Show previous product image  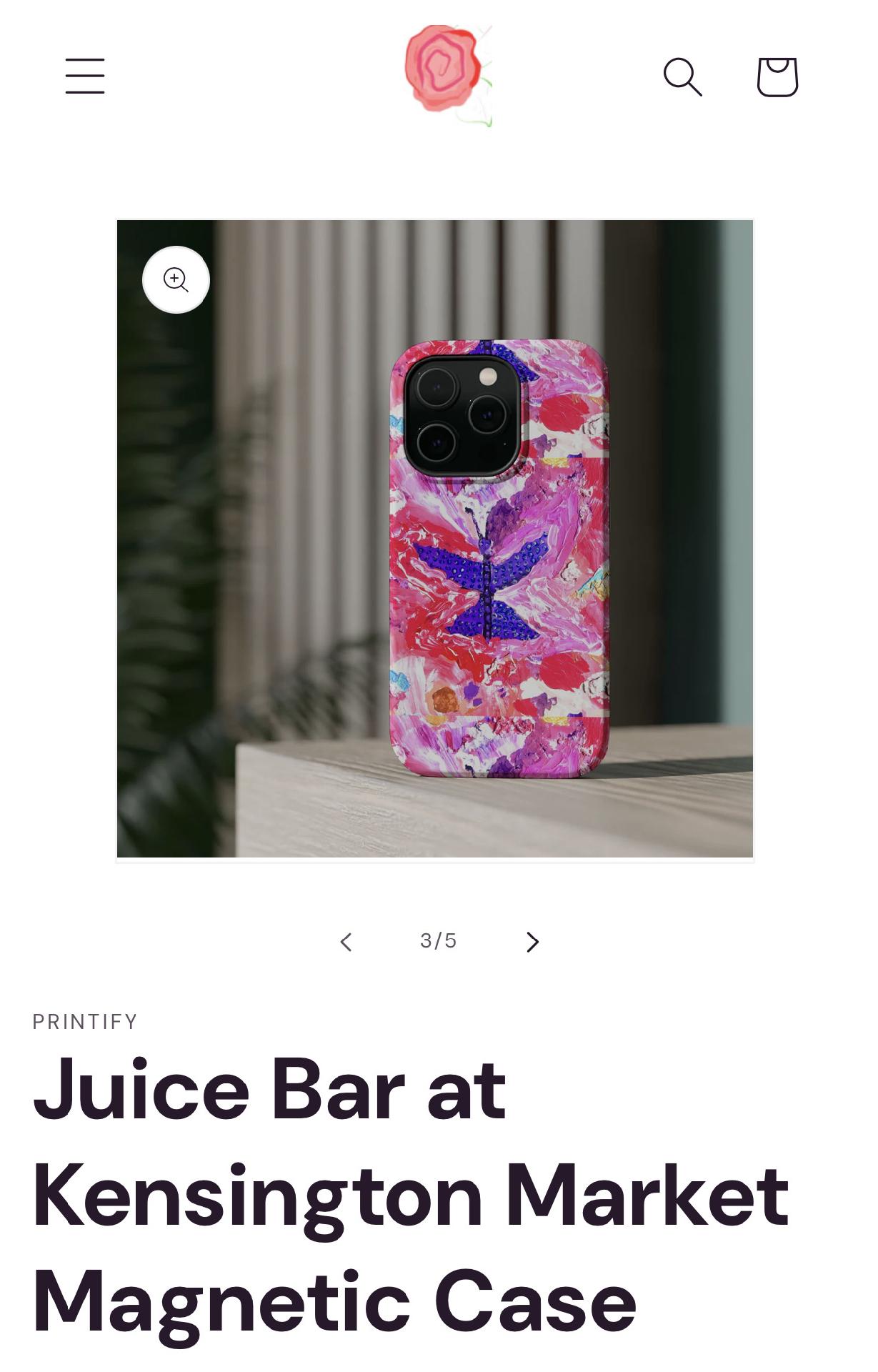pyautogui.click(x=346, y=942)
